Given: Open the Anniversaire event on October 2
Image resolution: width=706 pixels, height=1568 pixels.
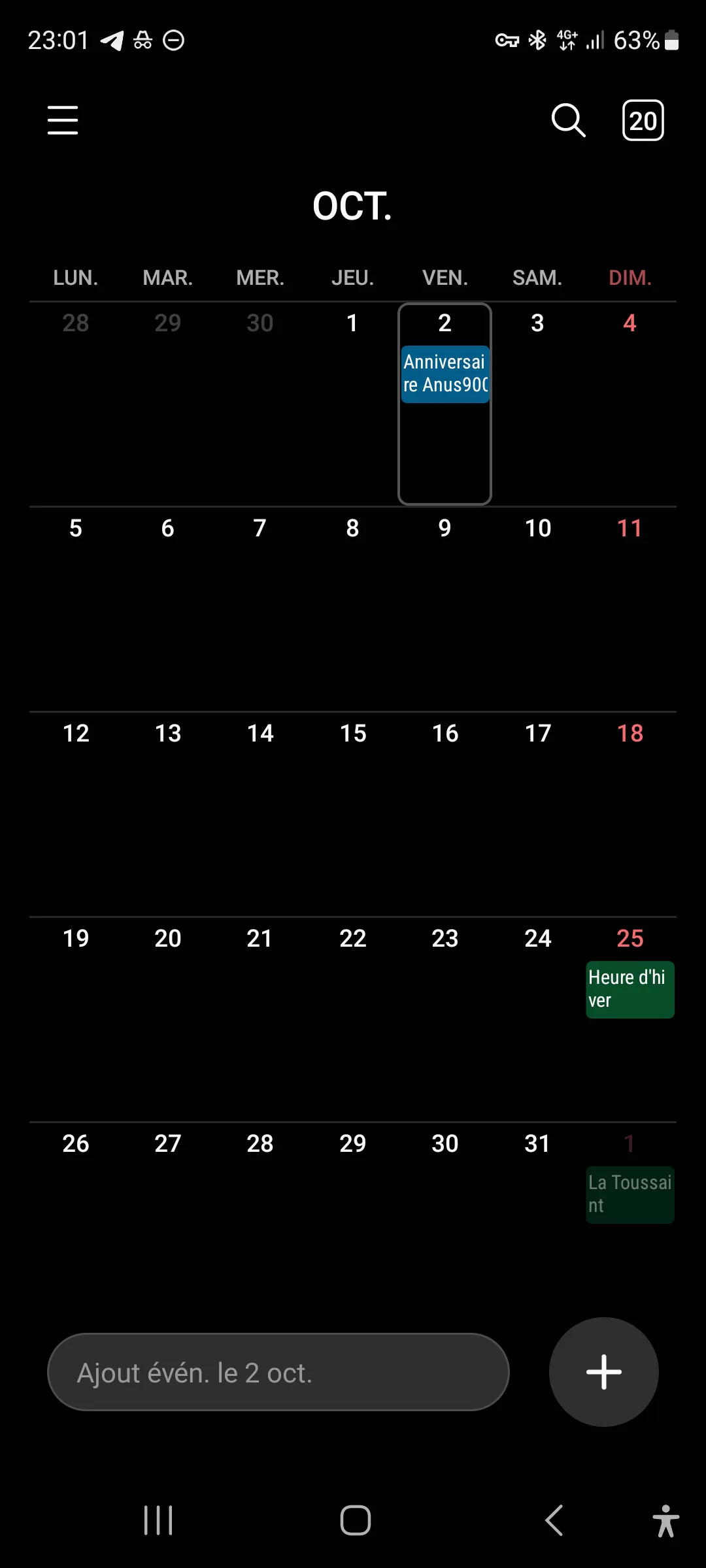Looking at the screenshot, I should [445, 374].
